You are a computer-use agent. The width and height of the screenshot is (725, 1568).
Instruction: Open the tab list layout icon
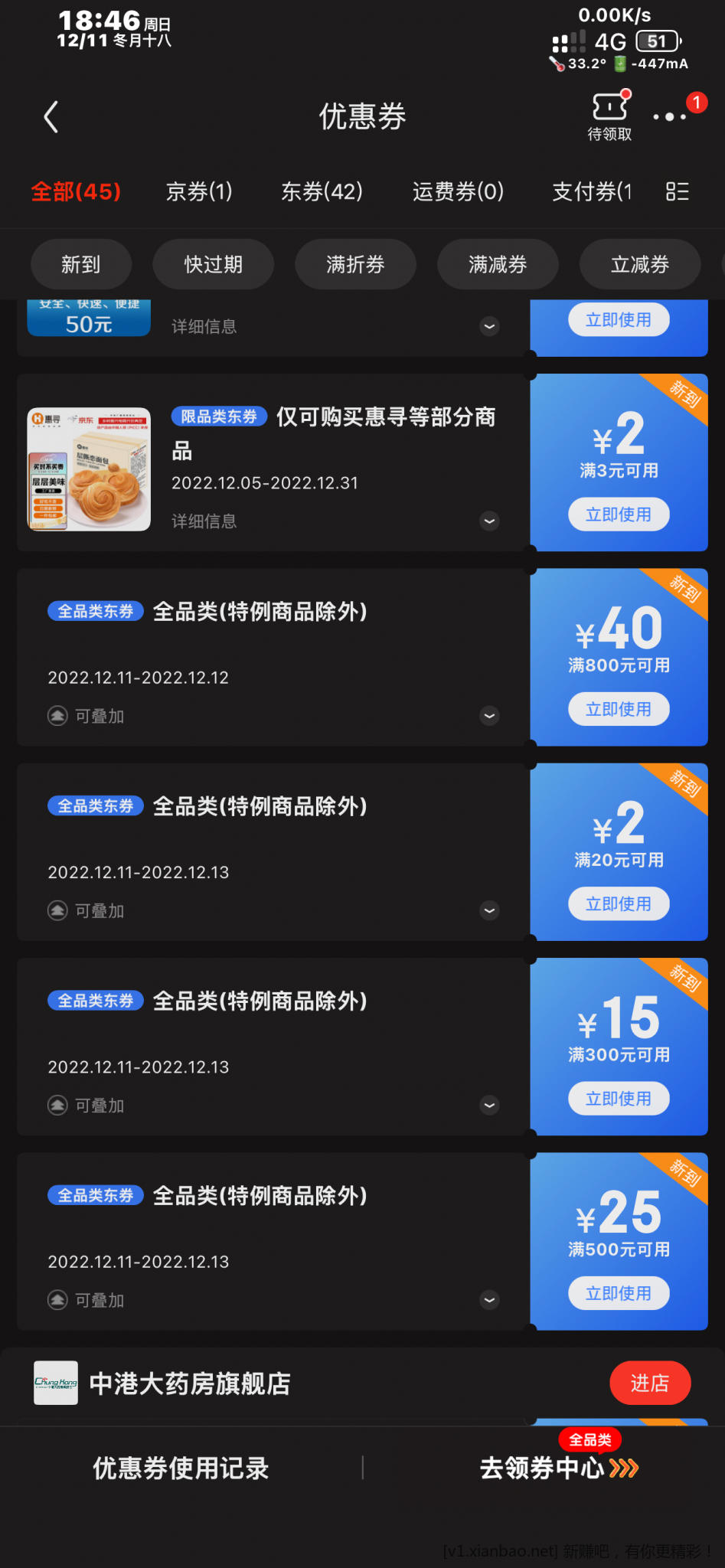pos(678,191)
